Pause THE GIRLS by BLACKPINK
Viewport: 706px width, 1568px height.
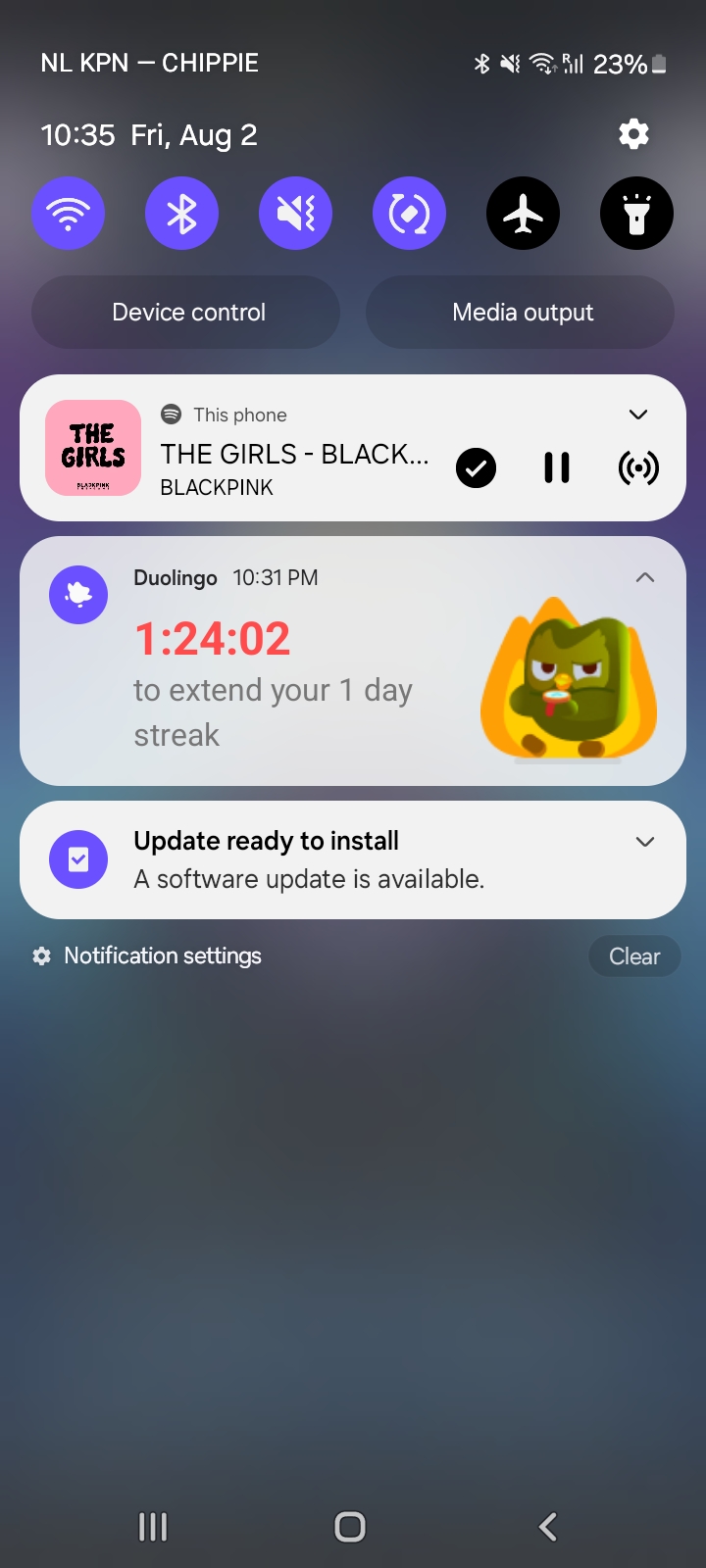557,468
